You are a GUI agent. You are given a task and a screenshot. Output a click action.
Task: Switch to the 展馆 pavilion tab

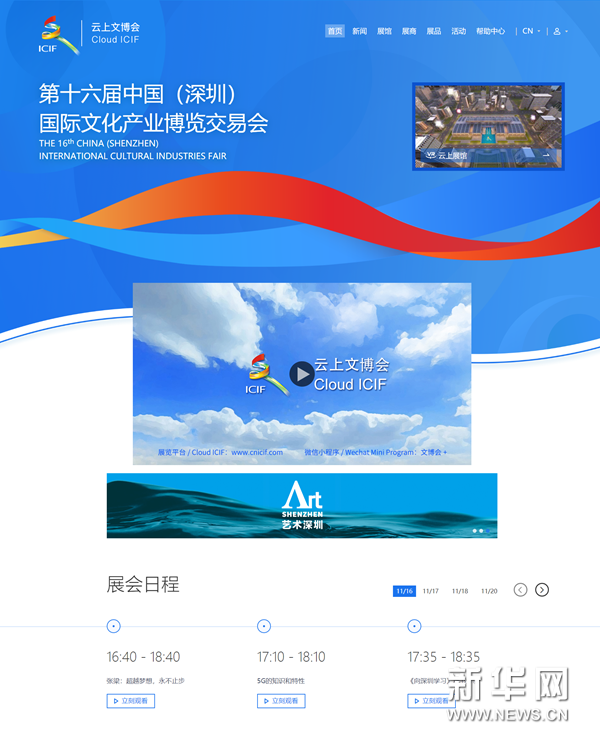tap(384, 31)
